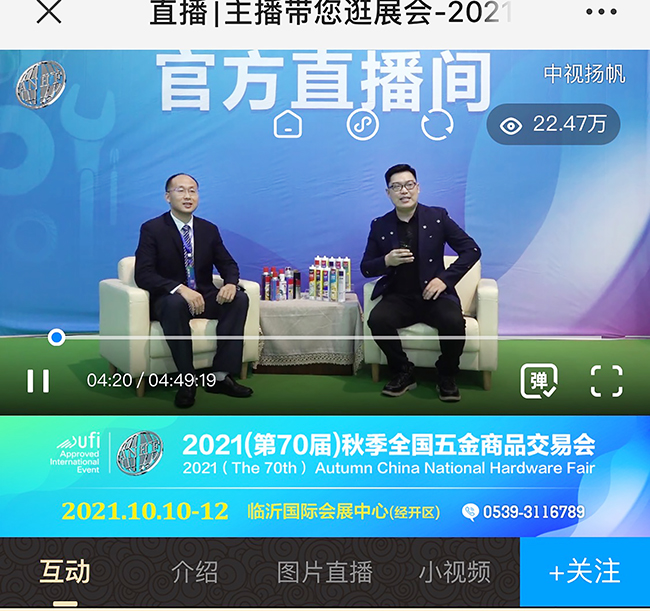
Task: Enter fullscreen video mode
Action: pos(606,380)
